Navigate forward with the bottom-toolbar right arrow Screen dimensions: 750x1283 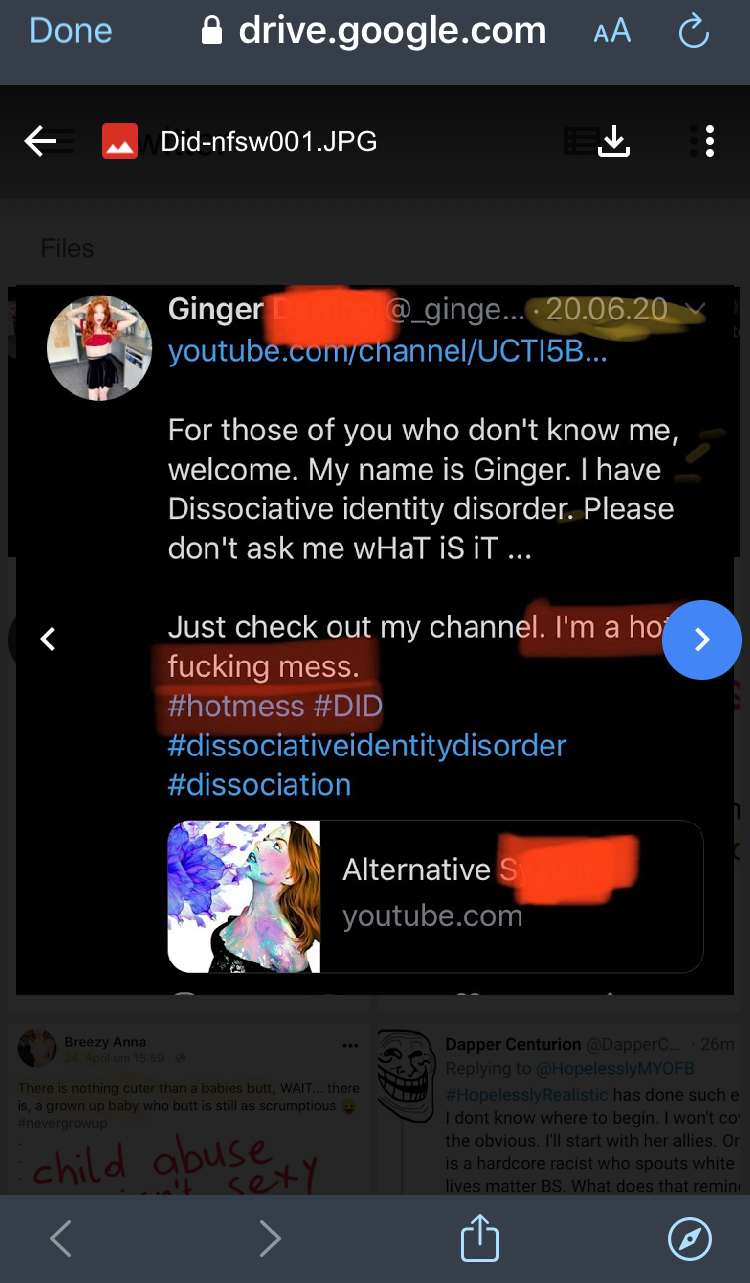click(x=270, y=1240)
